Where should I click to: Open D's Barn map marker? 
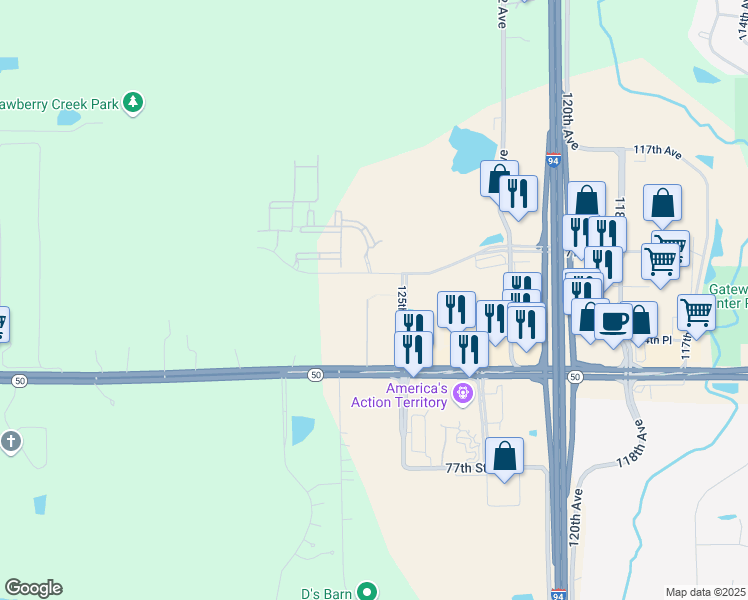(x=367, y=592)
